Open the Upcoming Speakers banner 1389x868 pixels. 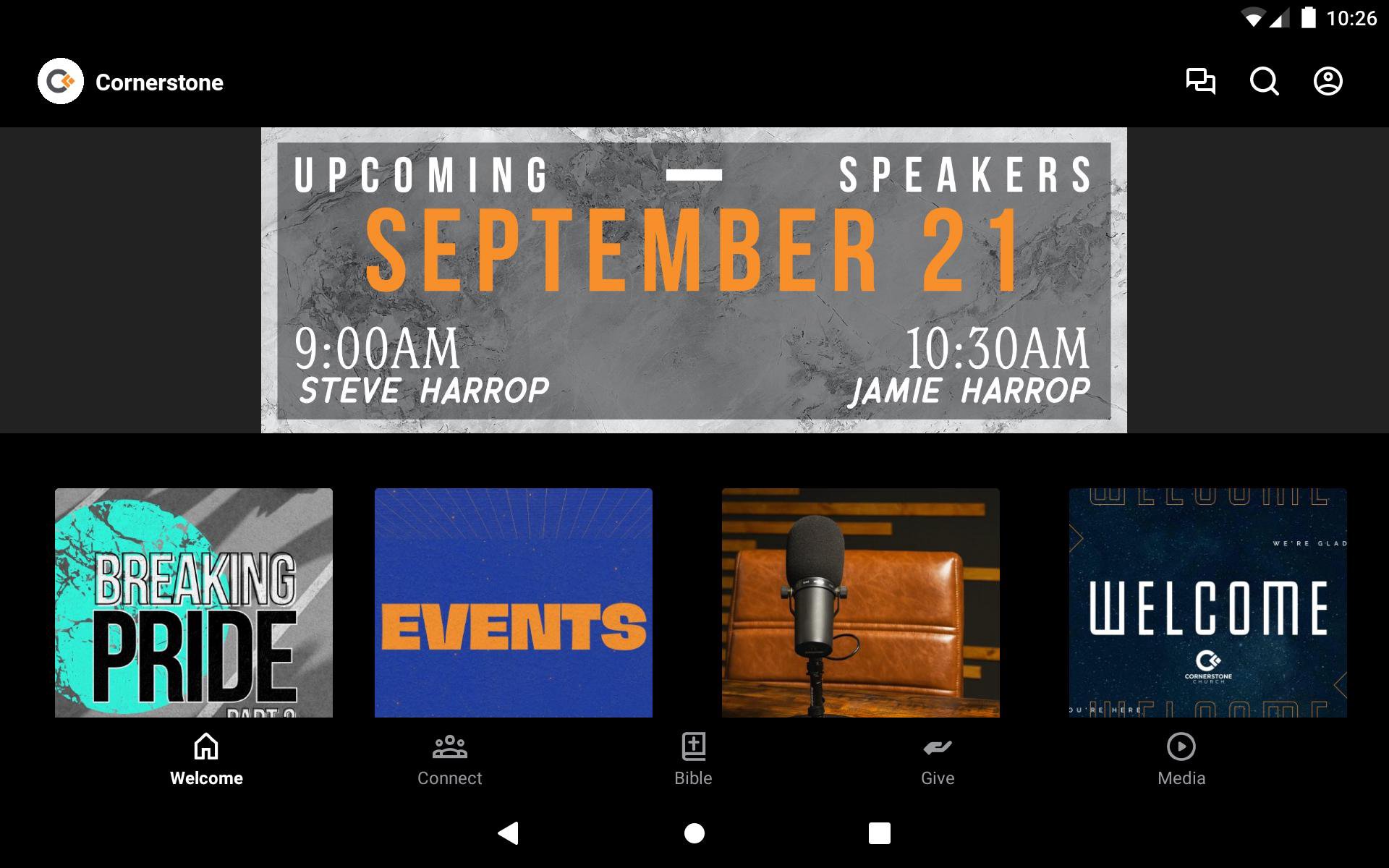694,281
